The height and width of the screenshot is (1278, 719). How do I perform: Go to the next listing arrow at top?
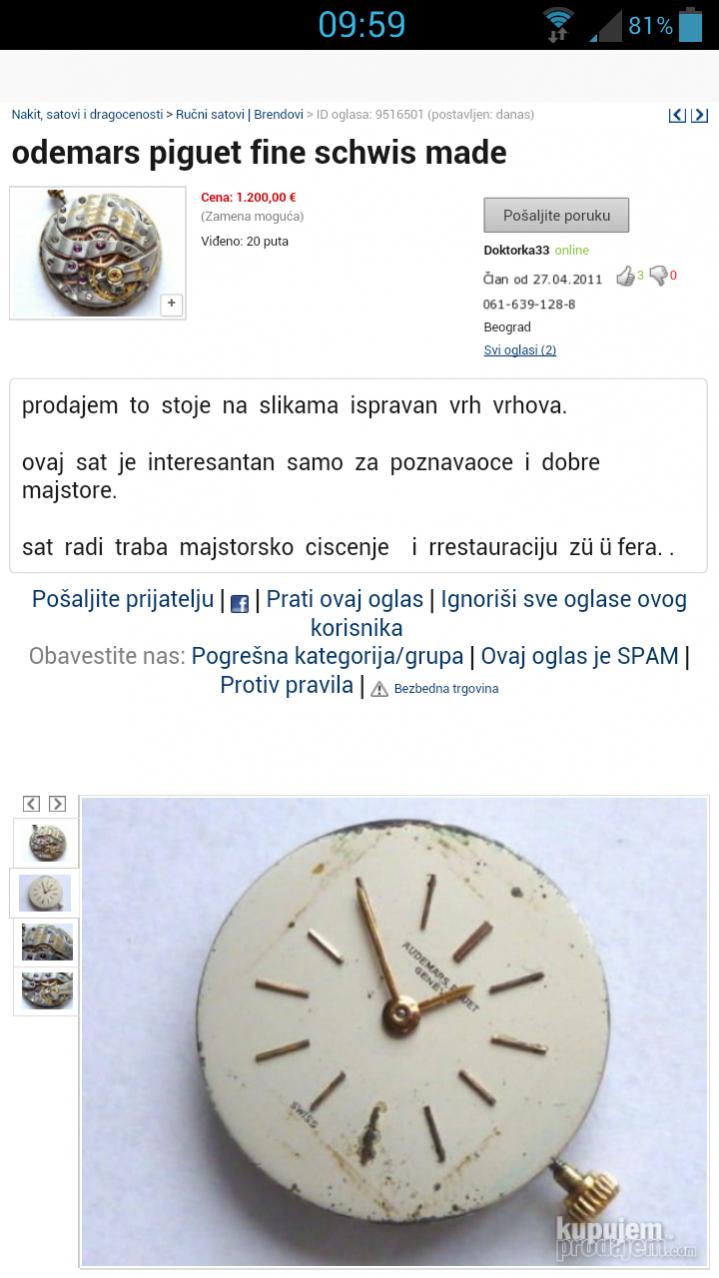click(x=702, y=115)
